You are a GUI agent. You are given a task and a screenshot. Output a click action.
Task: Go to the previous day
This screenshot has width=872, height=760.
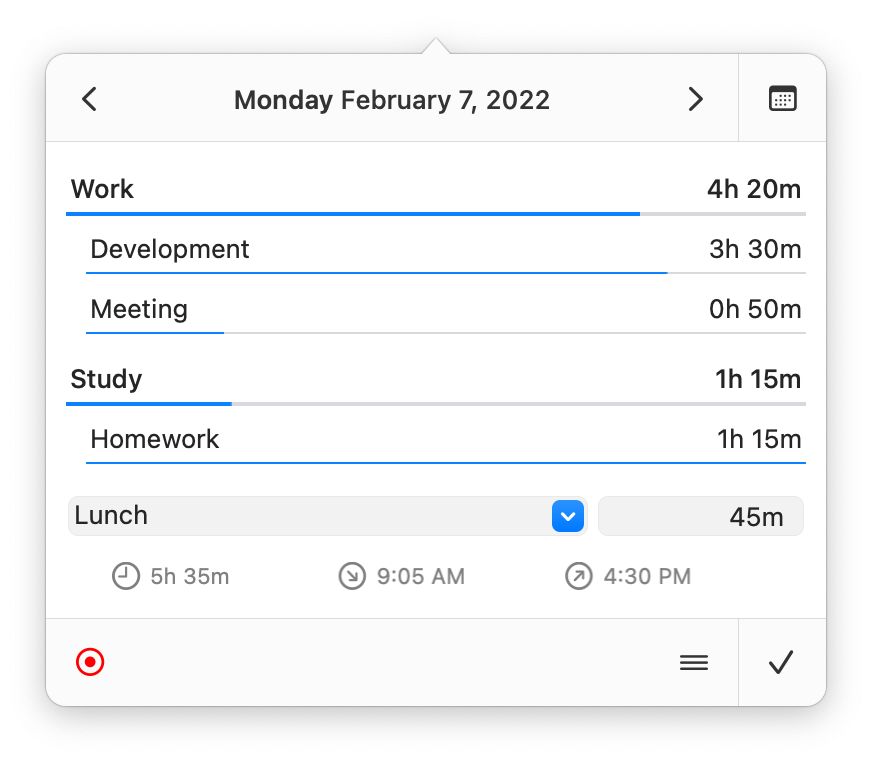pyautogui.click(x=89, y=99)
